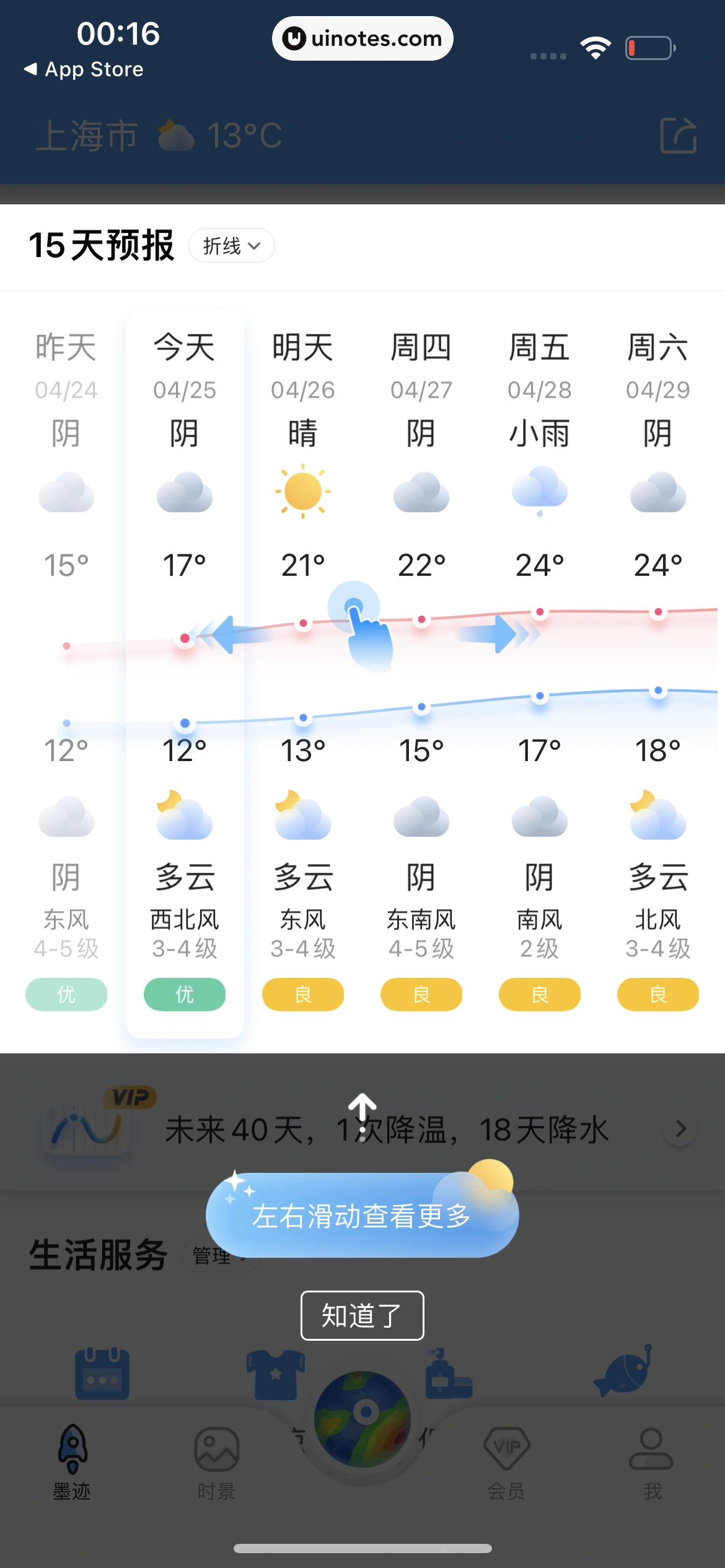Screen dimensions: 725x1568
Task: Open the 折线 chart style dropdown
Action: (x=231, y=246)
